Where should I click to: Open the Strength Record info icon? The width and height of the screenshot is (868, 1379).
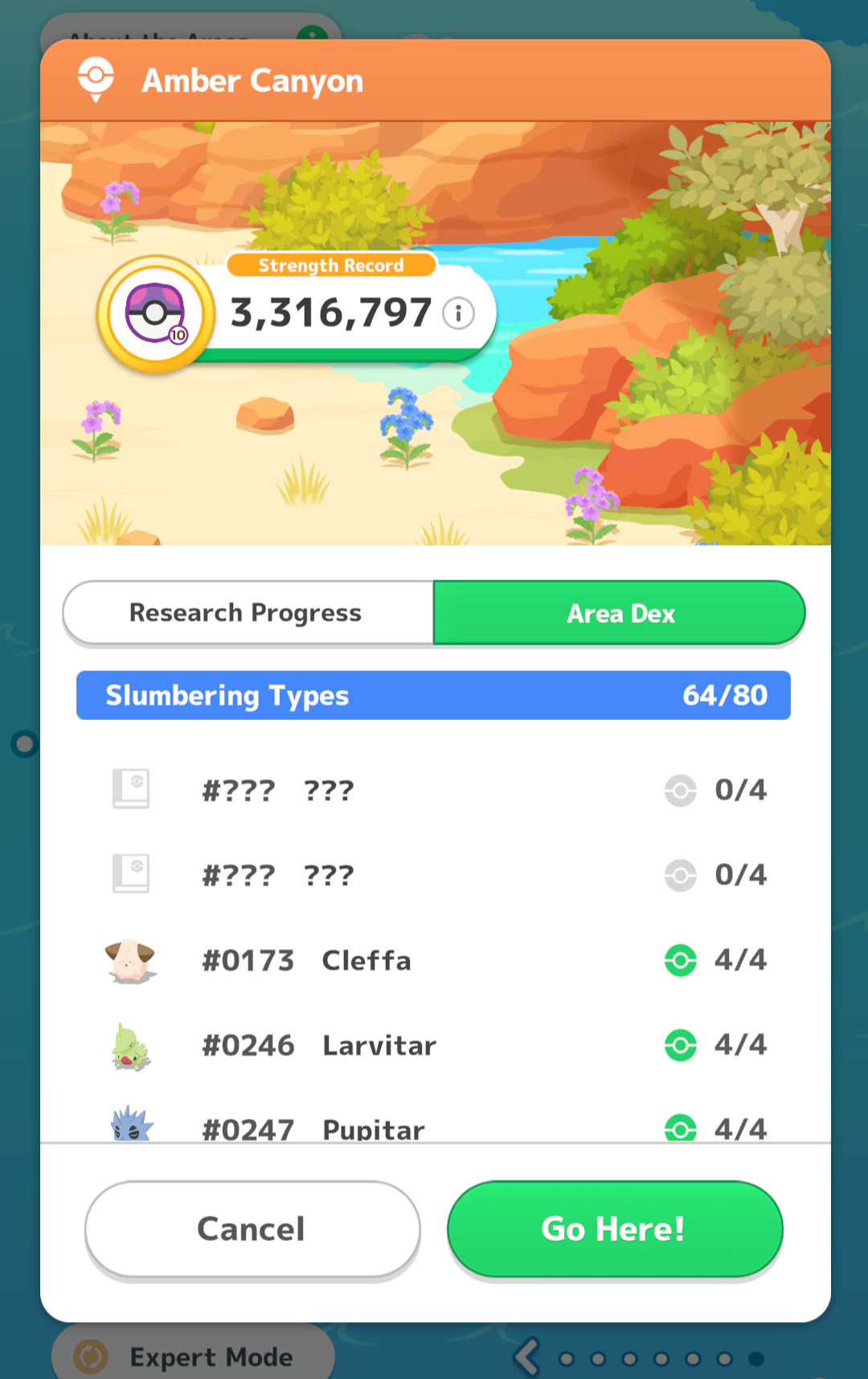459,313
